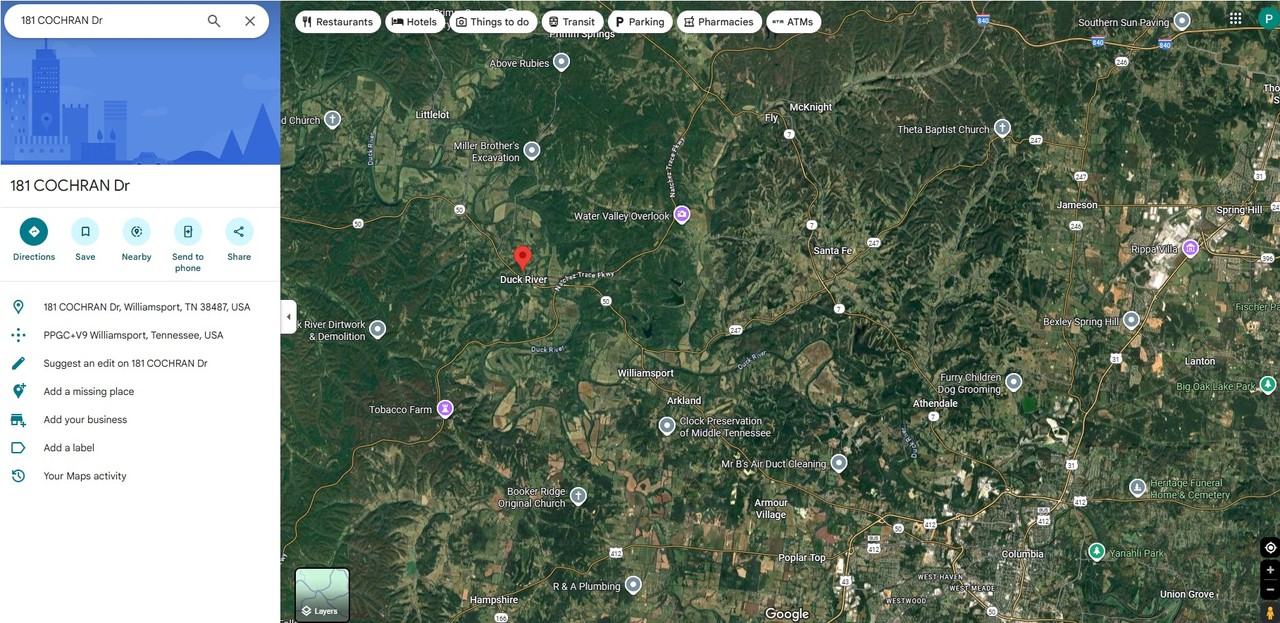
Task: Select the Restaurants chip
Action: [x=337, y=22]
